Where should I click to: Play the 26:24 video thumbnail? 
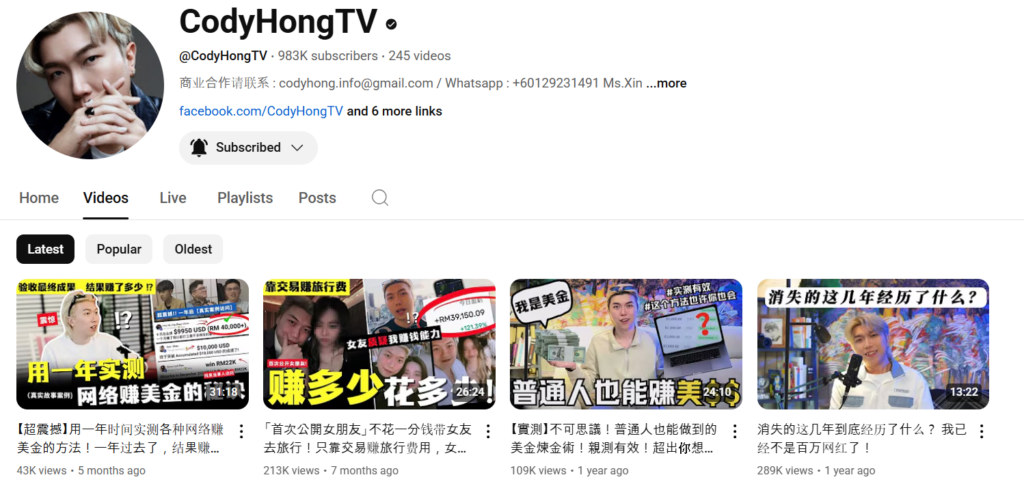coord(379,343)
